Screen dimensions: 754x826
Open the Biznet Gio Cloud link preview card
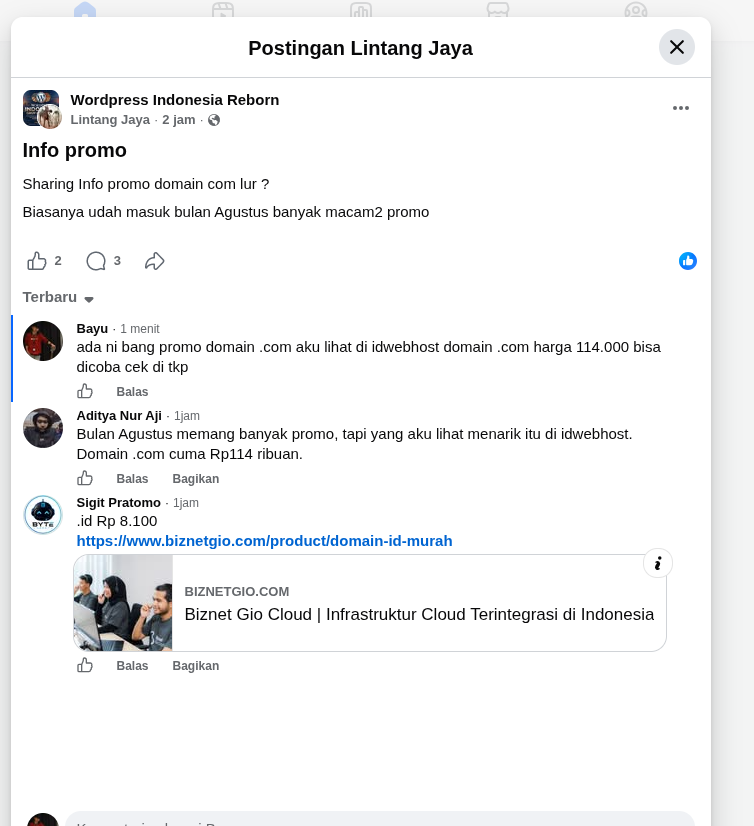(x=370, y=603)
